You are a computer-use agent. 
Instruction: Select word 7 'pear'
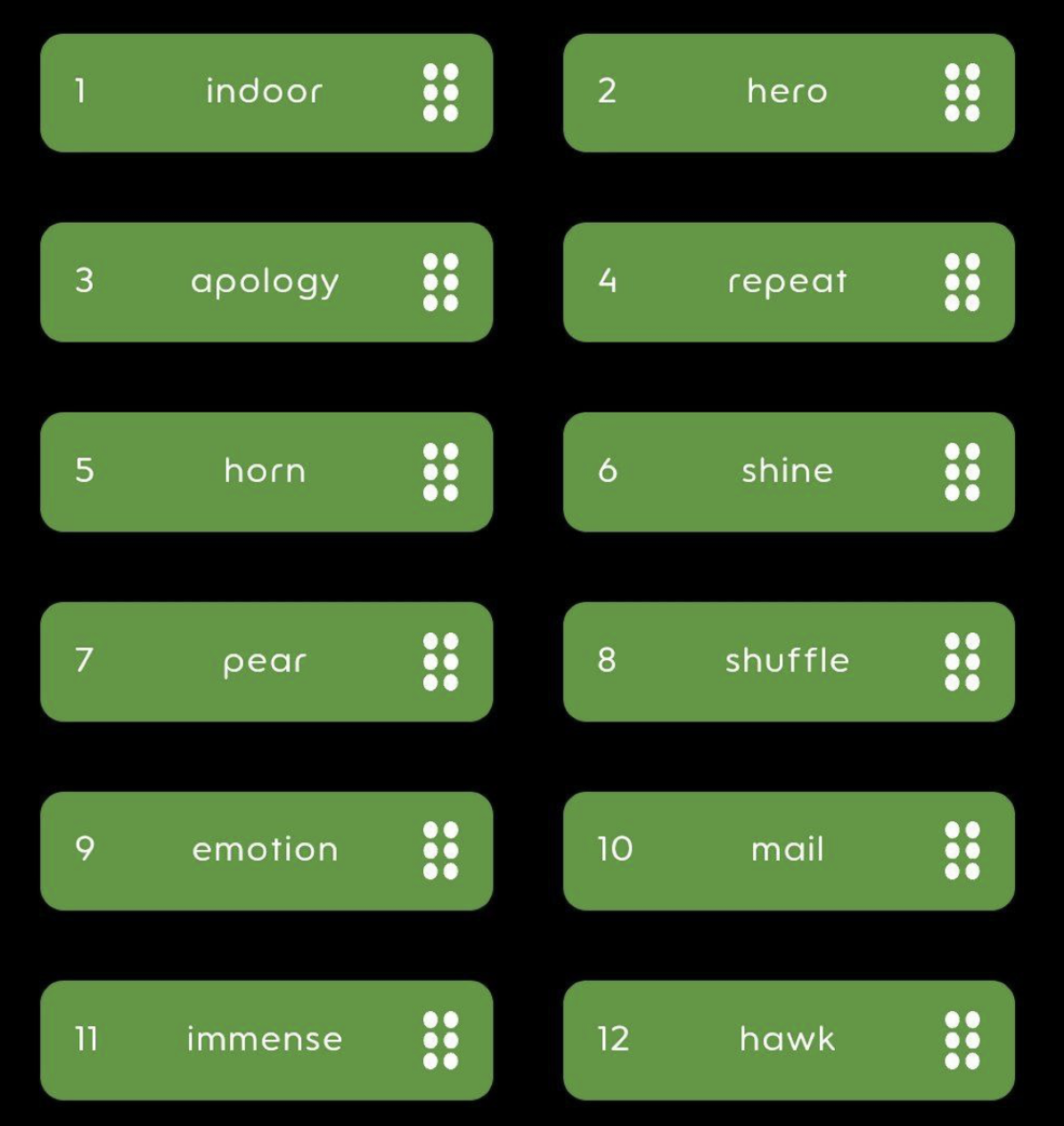coord(265,662)
